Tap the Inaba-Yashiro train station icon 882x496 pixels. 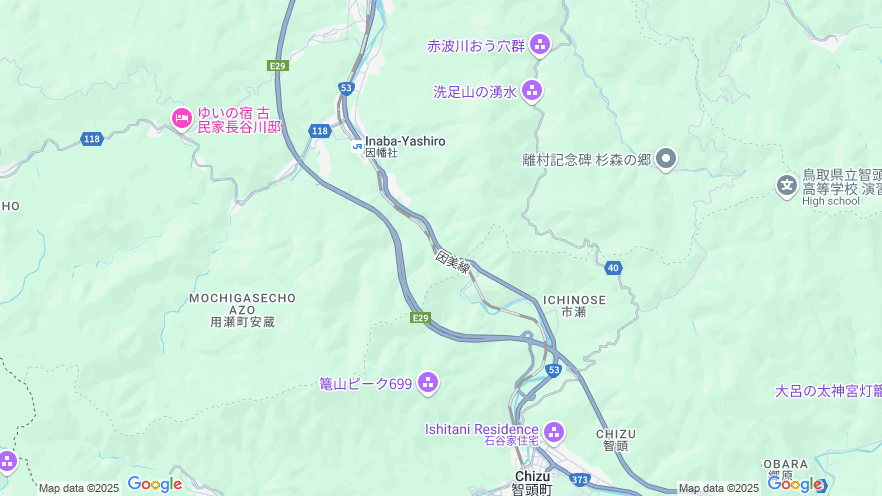click(357, 146)
